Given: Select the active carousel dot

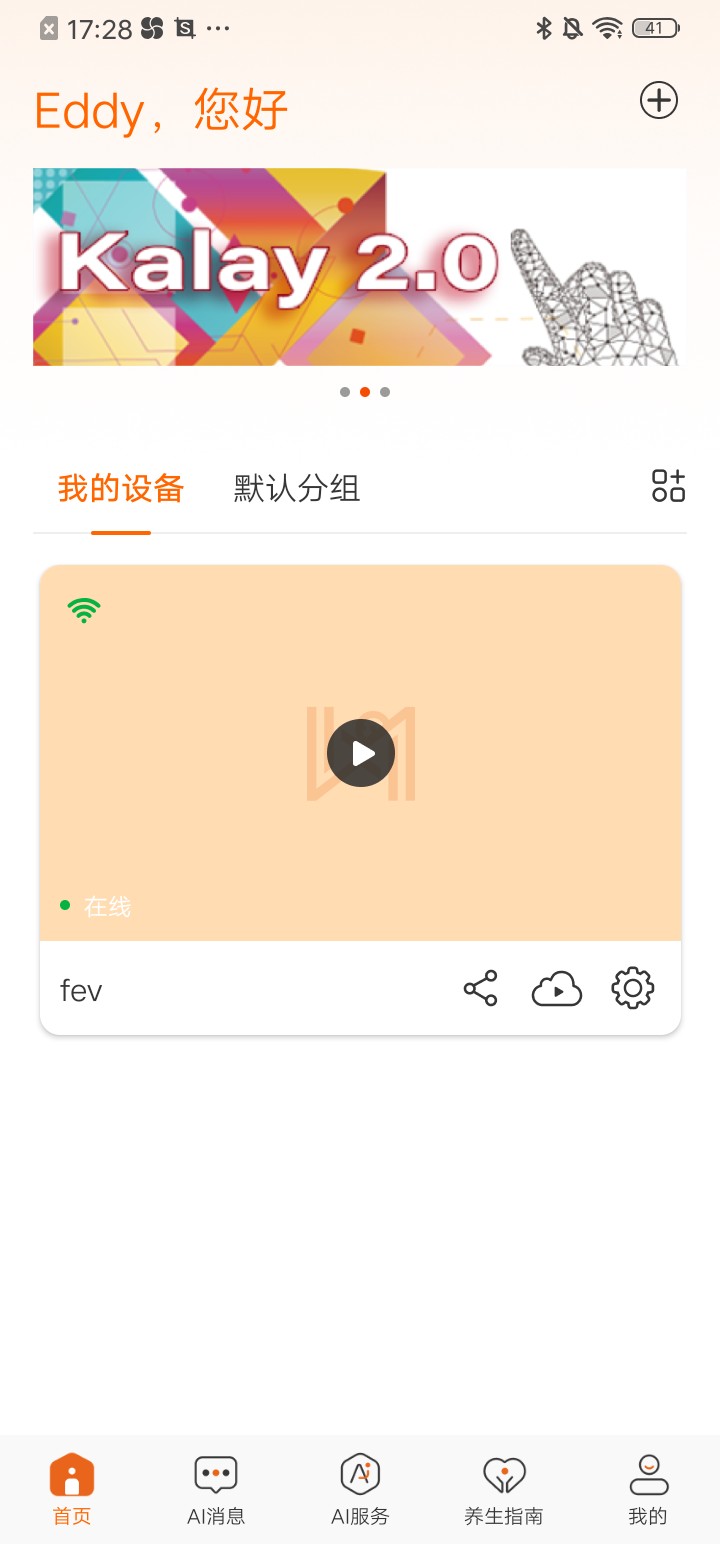Looking at the screenshot, I should pos(364,392).
